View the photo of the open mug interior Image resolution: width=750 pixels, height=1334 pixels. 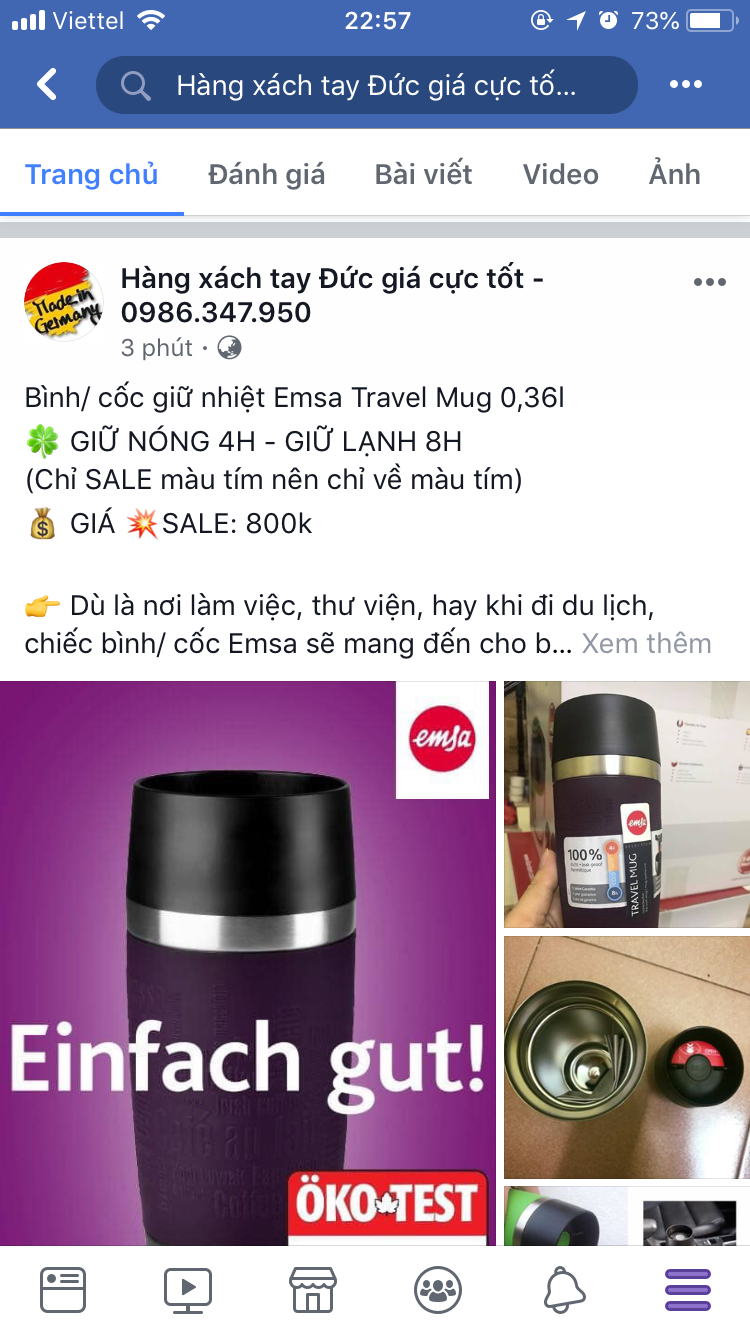(626, 1057)
